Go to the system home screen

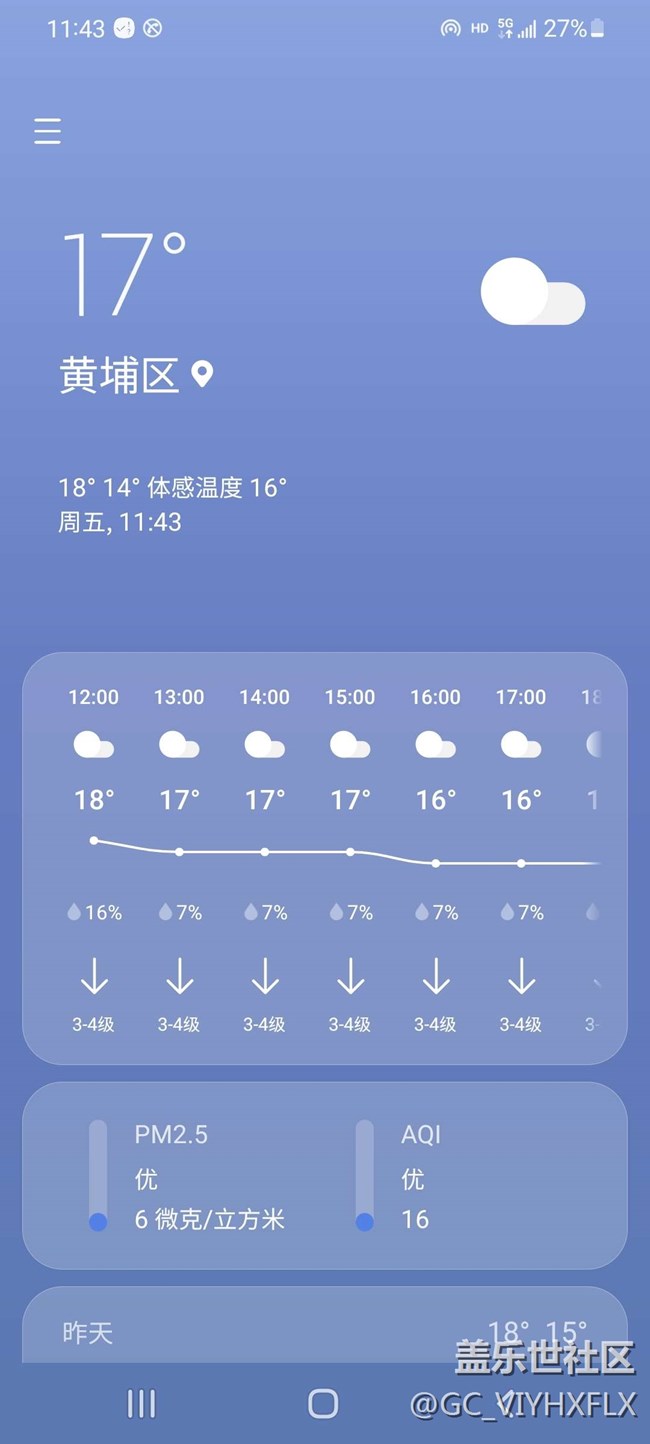point(323,1403)
